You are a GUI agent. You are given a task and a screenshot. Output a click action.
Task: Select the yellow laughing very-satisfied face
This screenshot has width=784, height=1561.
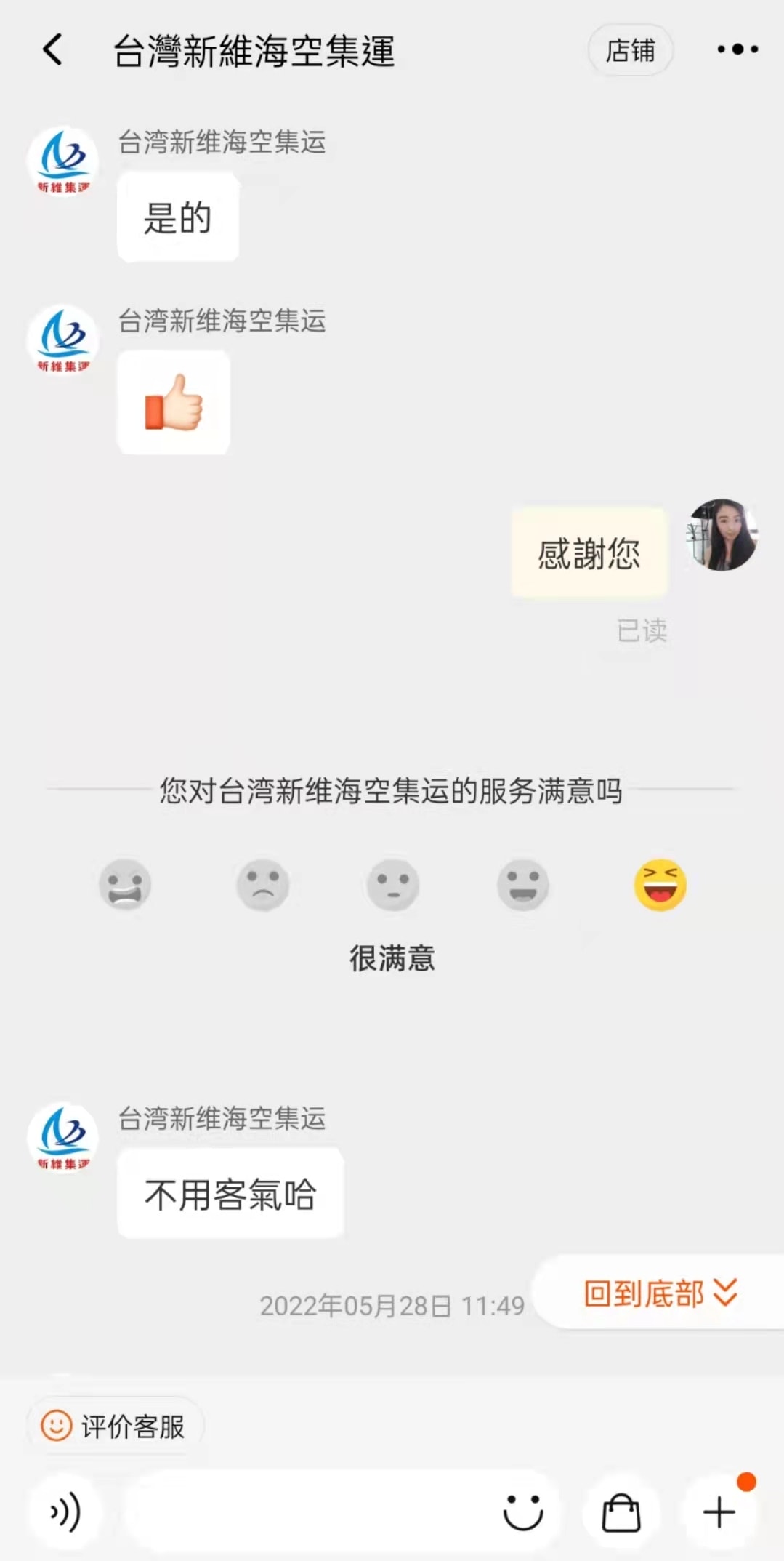[x=660, y=885]
